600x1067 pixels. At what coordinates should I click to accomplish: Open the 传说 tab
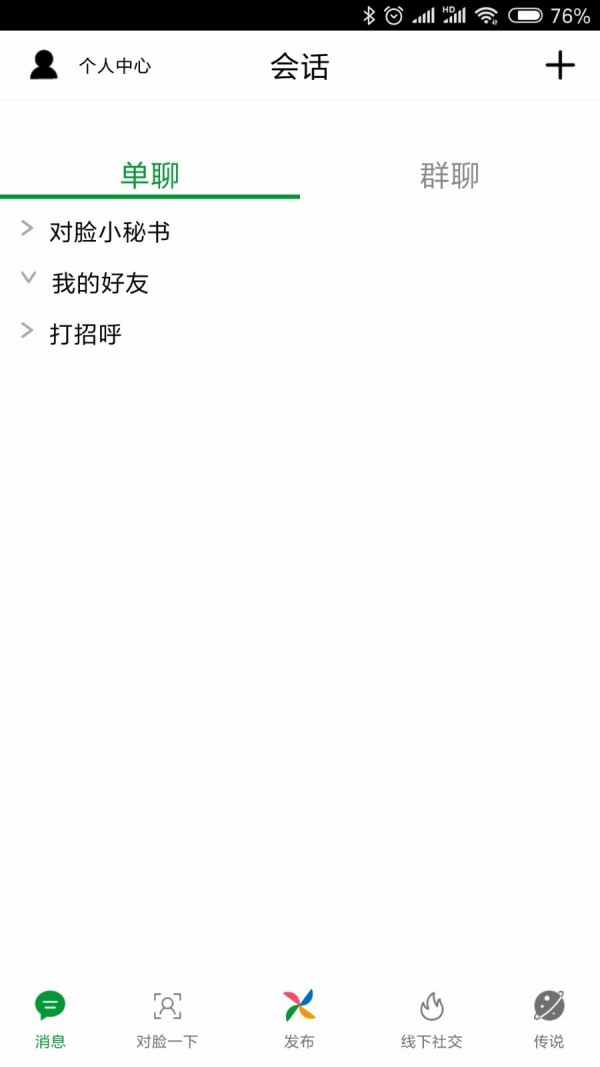(548, 1018)
